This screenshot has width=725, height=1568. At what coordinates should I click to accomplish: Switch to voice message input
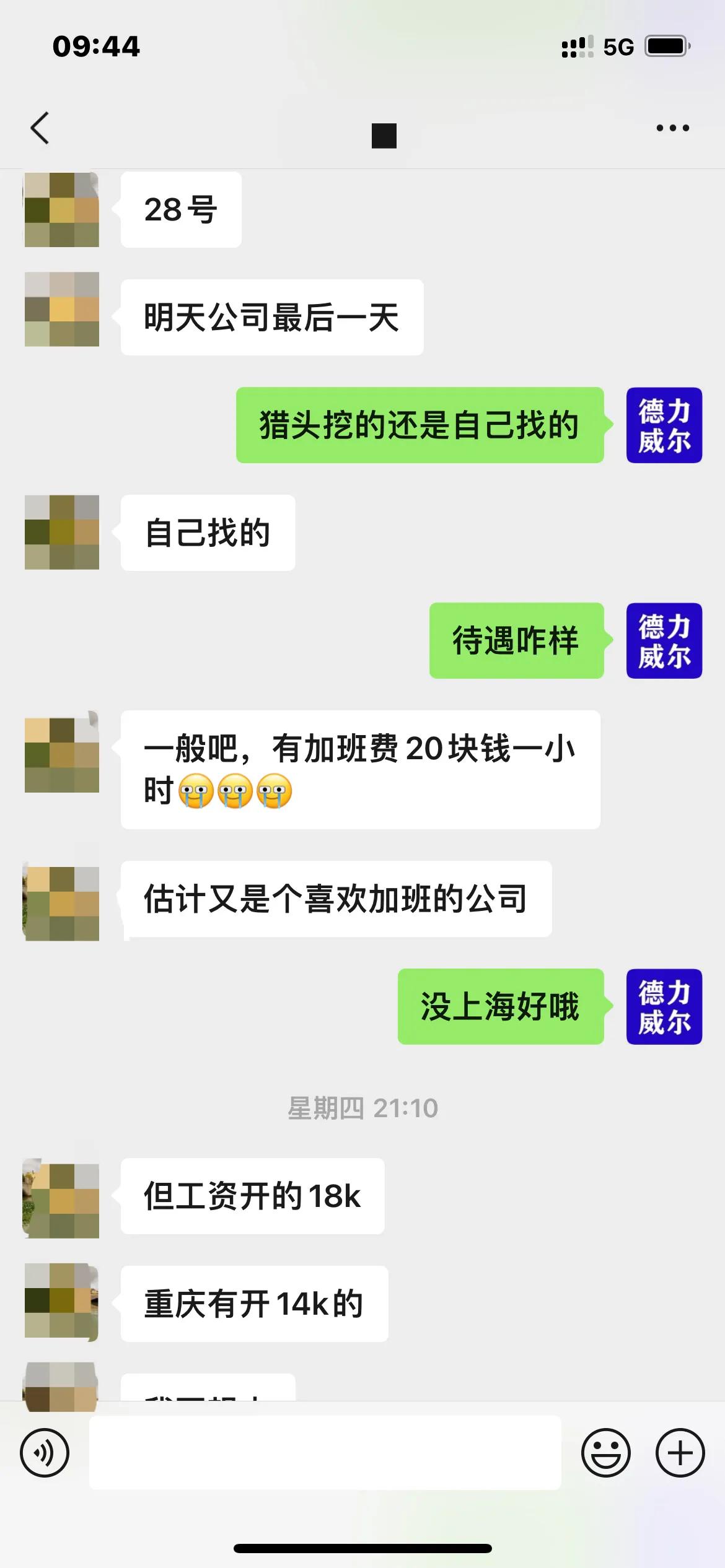pos(45,1452)
